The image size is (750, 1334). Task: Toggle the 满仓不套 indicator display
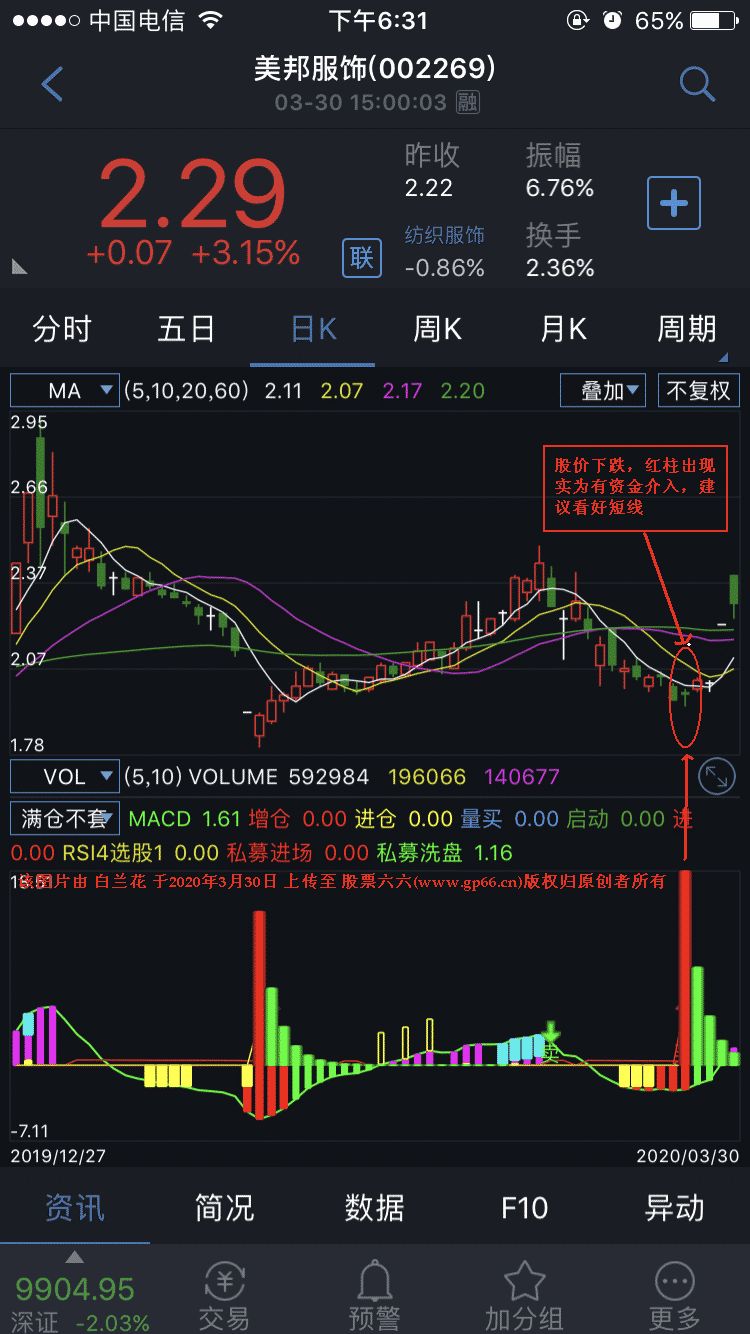pyautogui.click(x=64, y=818)
